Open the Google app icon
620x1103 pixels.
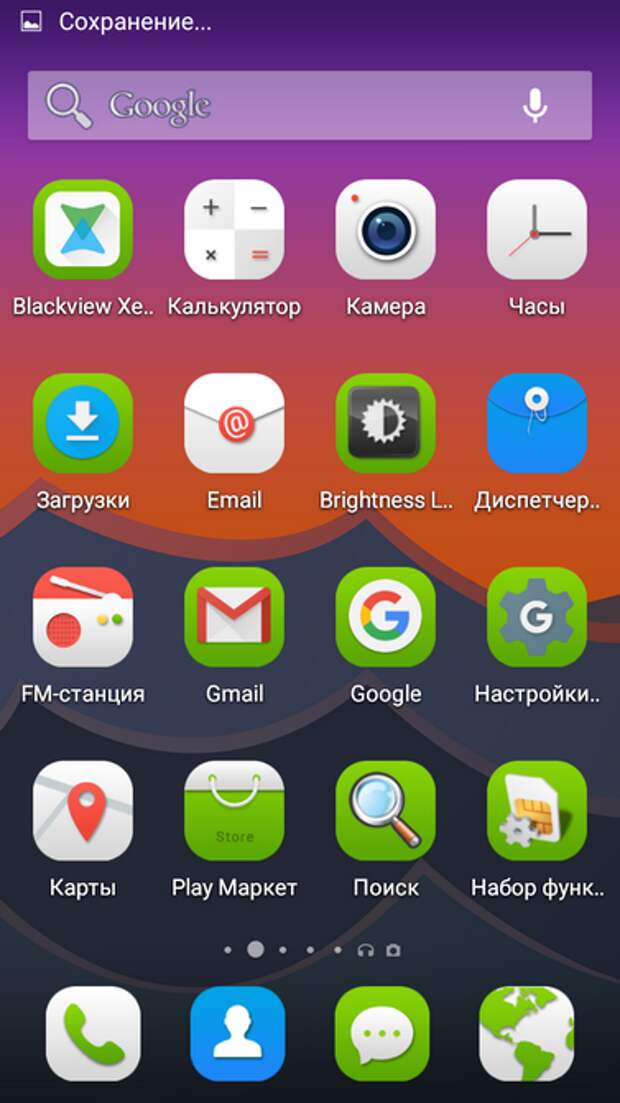385,617
